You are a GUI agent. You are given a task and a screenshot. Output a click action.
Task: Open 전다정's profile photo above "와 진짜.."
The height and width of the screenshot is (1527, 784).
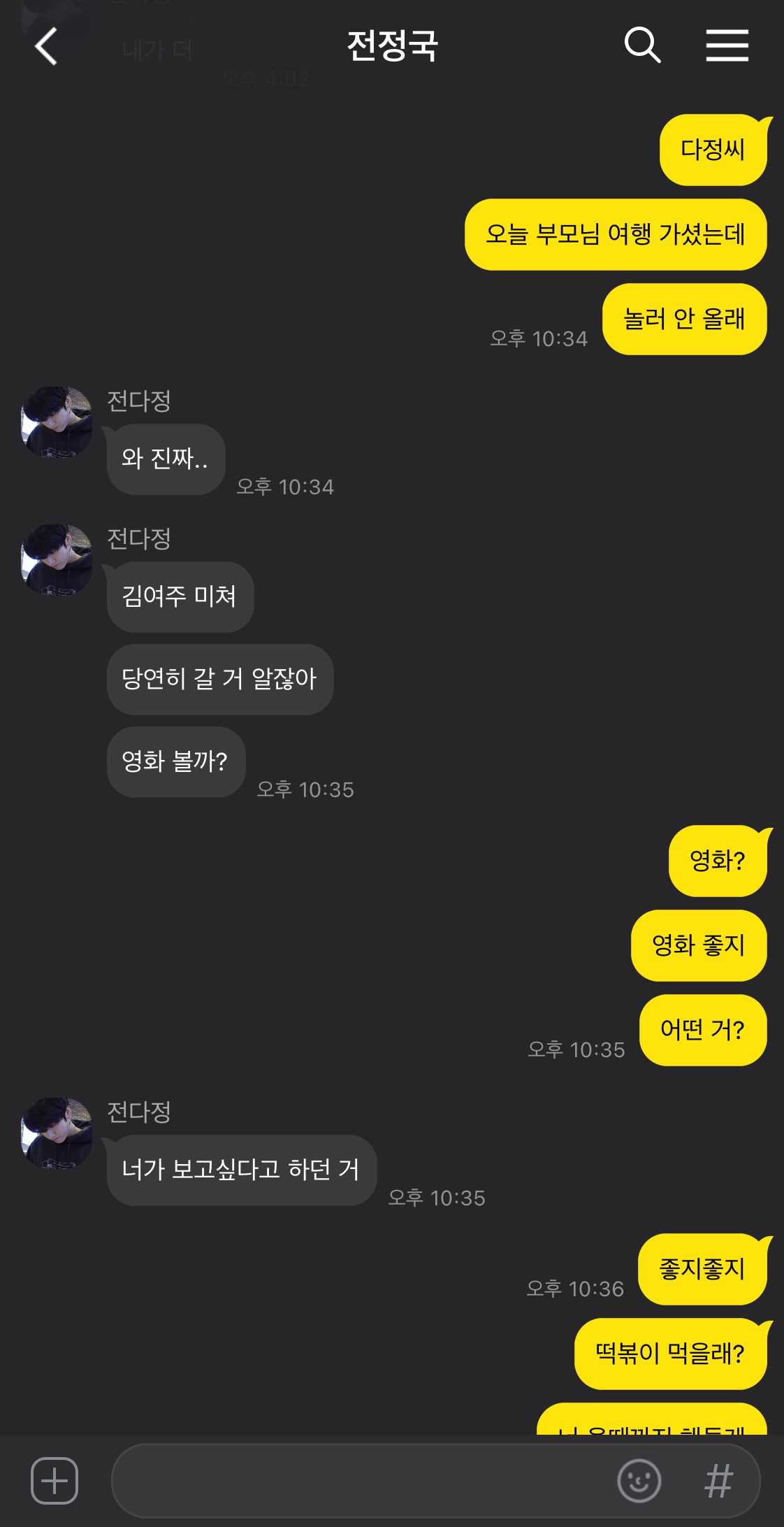[57, 422]
